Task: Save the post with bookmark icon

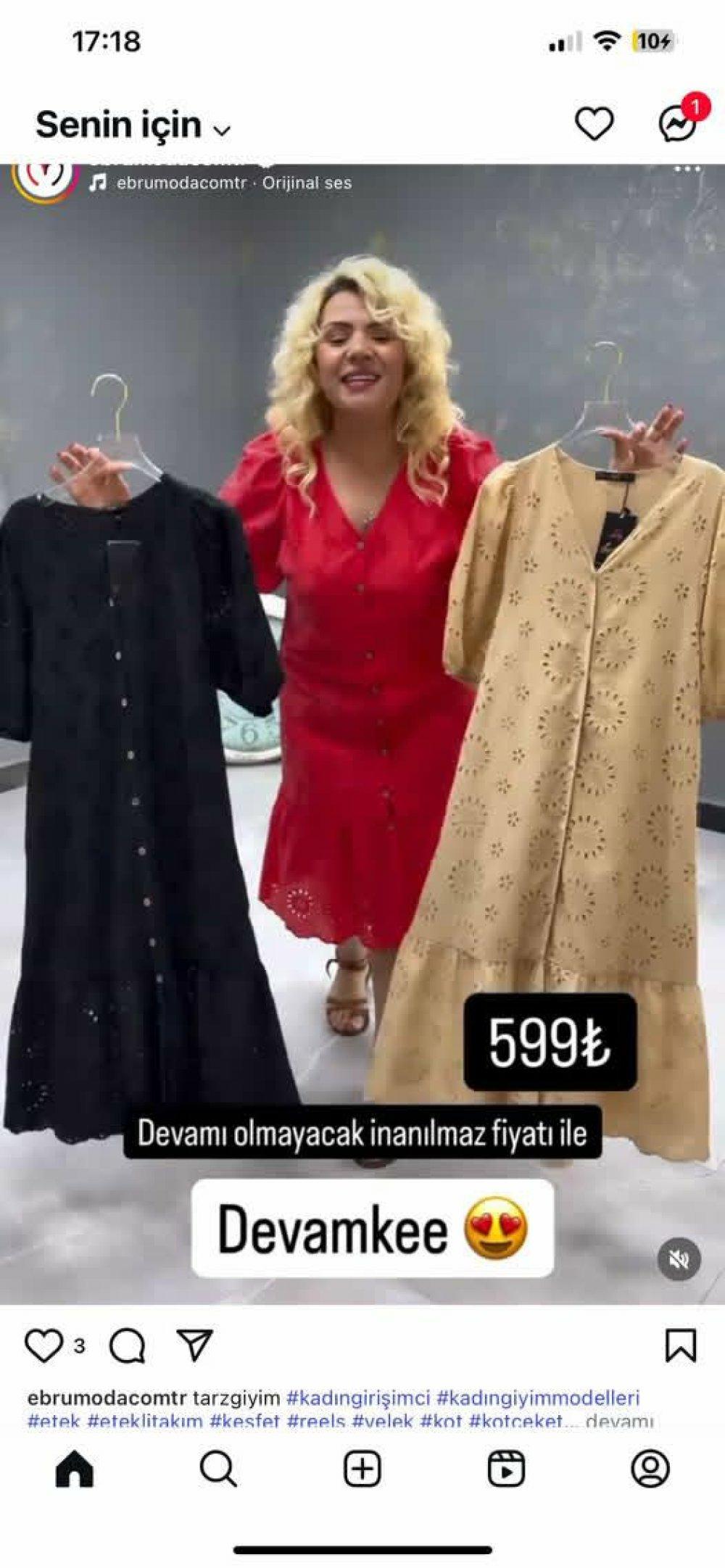Action: click(x=681, y=1346)
